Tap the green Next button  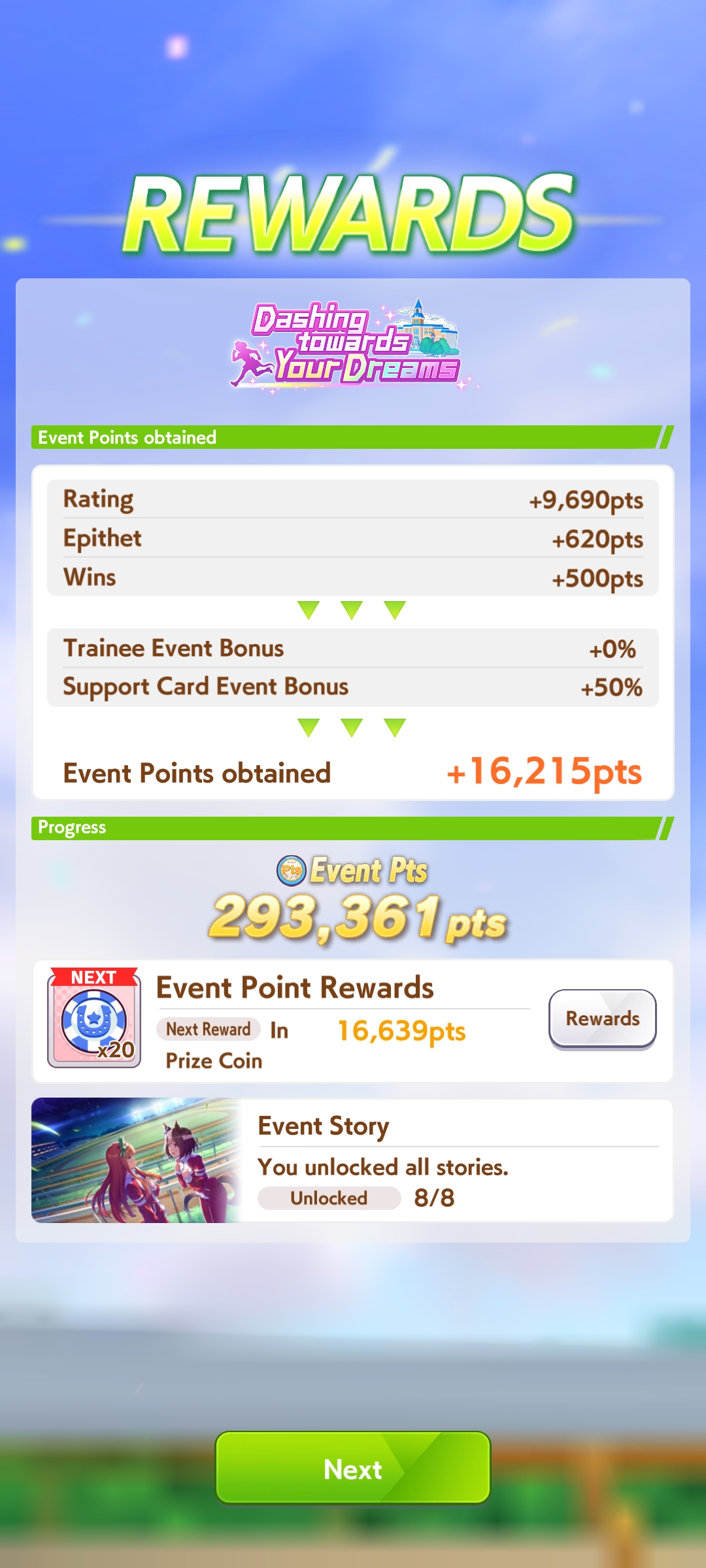coord(353,1468)
